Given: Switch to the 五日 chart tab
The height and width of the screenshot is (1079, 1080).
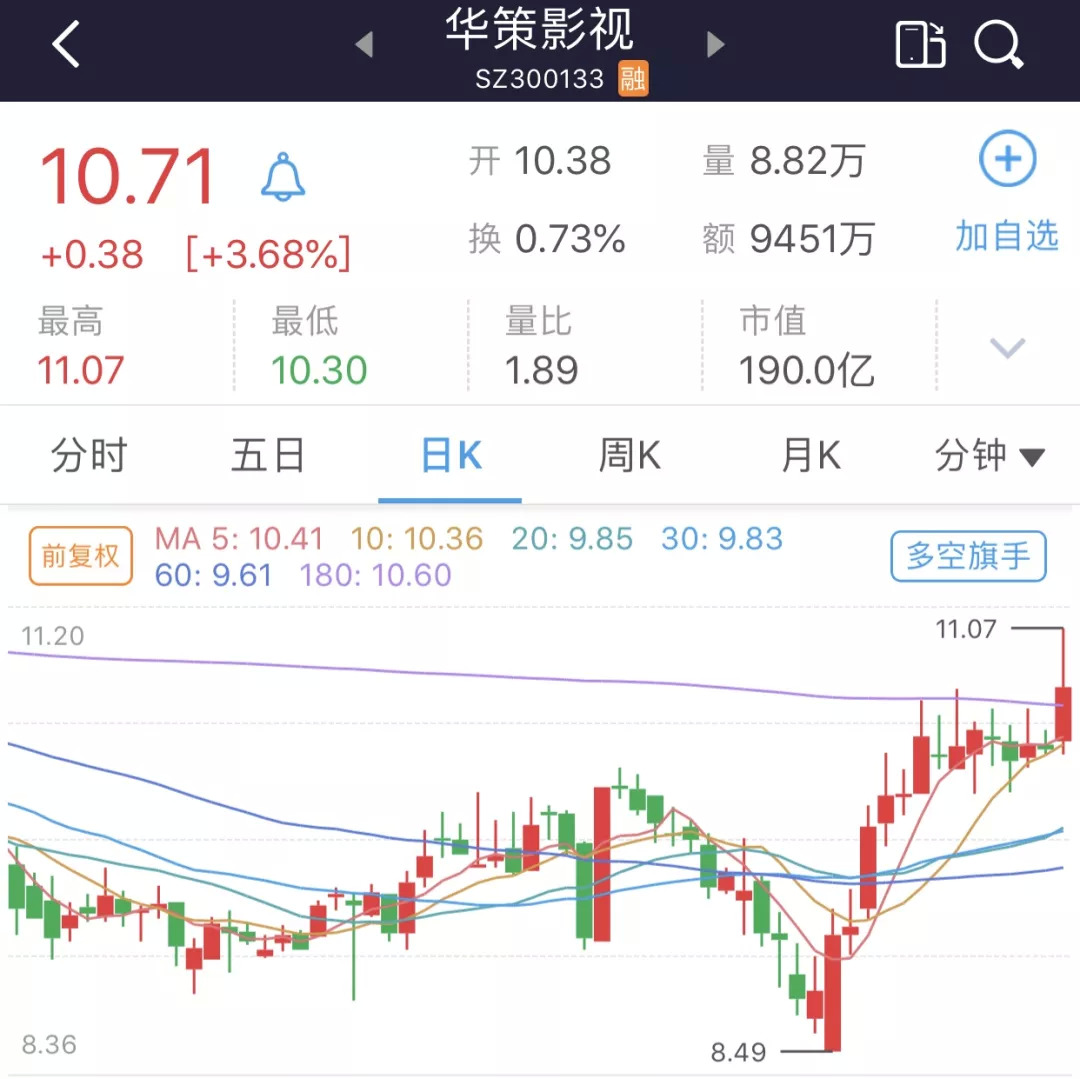Looking at the screenshot, I should pos(268,455).
